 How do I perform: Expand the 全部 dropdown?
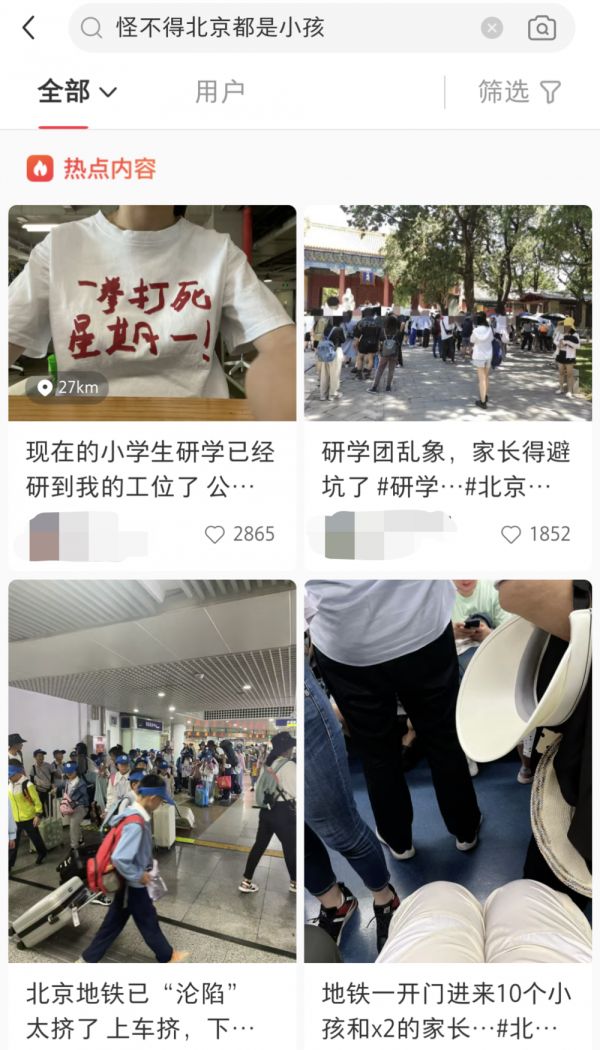coord(78,92)
